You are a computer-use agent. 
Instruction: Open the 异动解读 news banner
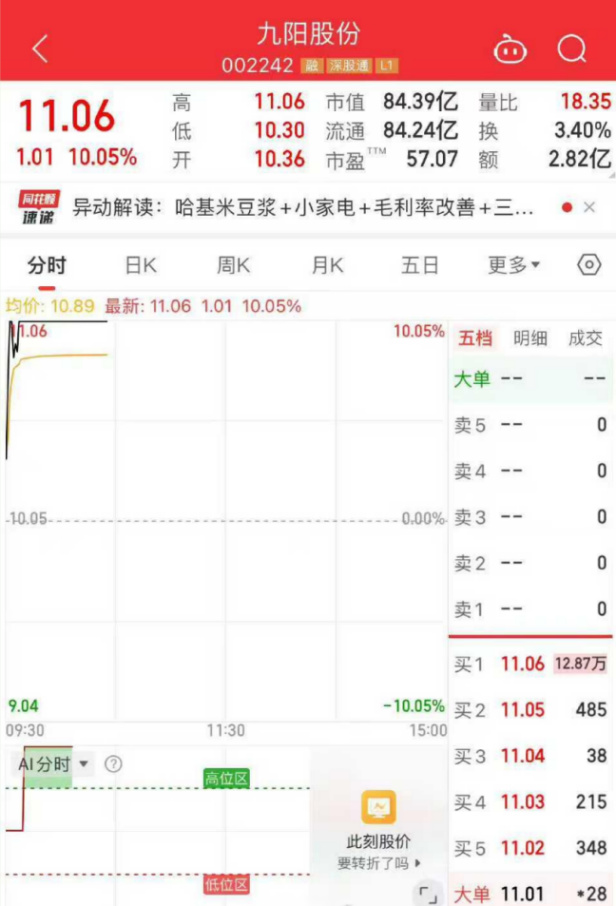(x=300, y=208)
